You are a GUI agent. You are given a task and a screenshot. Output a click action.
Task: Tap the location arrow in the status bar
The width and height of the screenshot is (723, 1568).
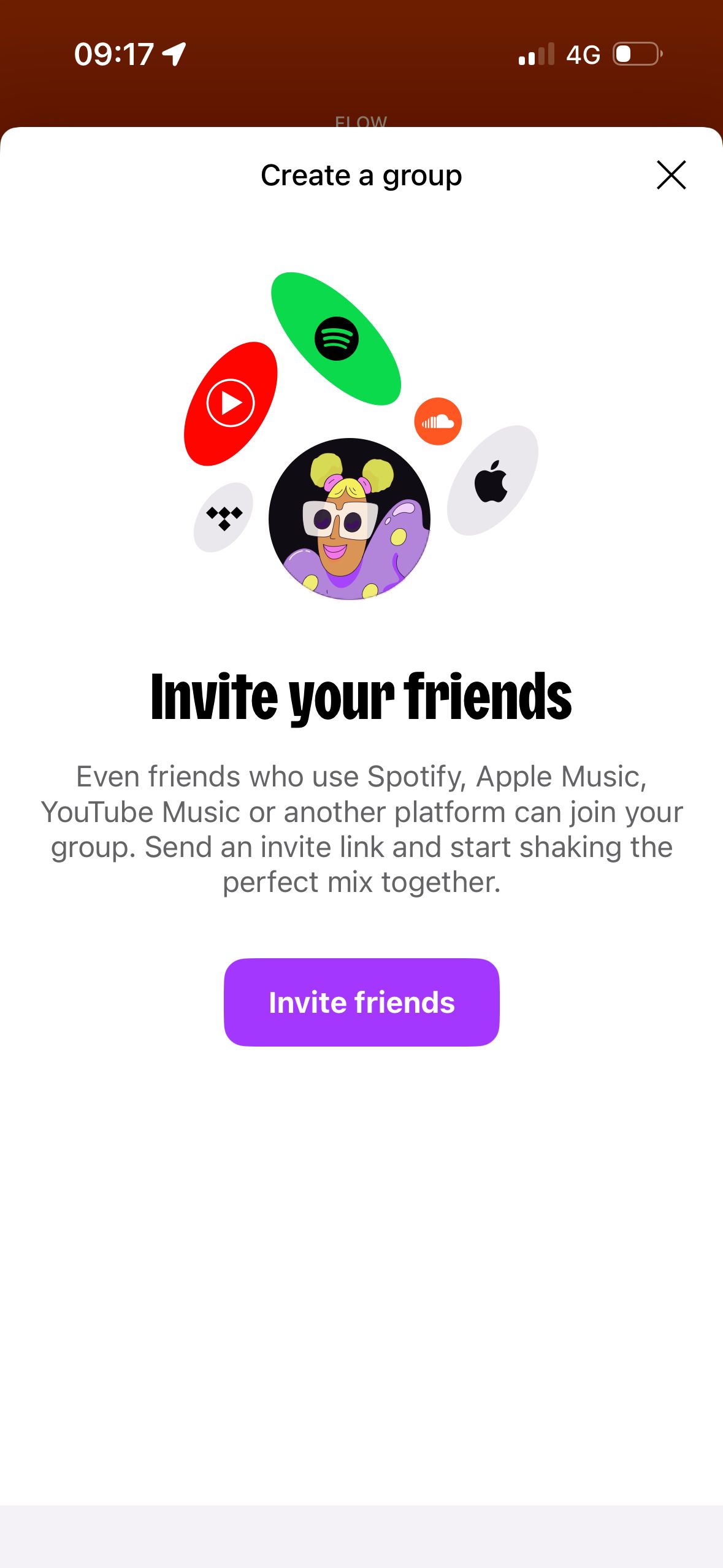[x=174, y=54]
